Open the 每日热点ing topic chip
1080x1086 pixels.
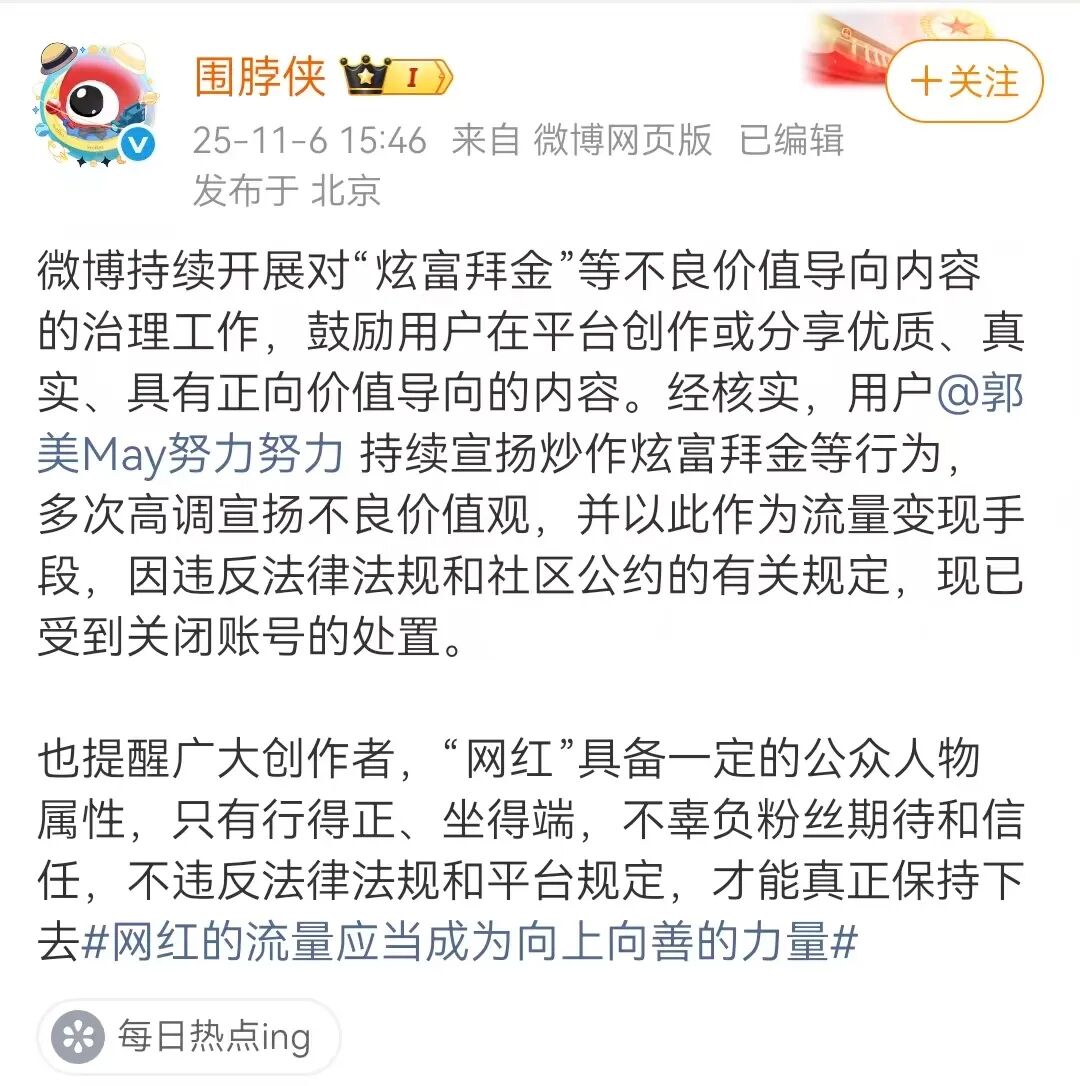point(190,1037)
